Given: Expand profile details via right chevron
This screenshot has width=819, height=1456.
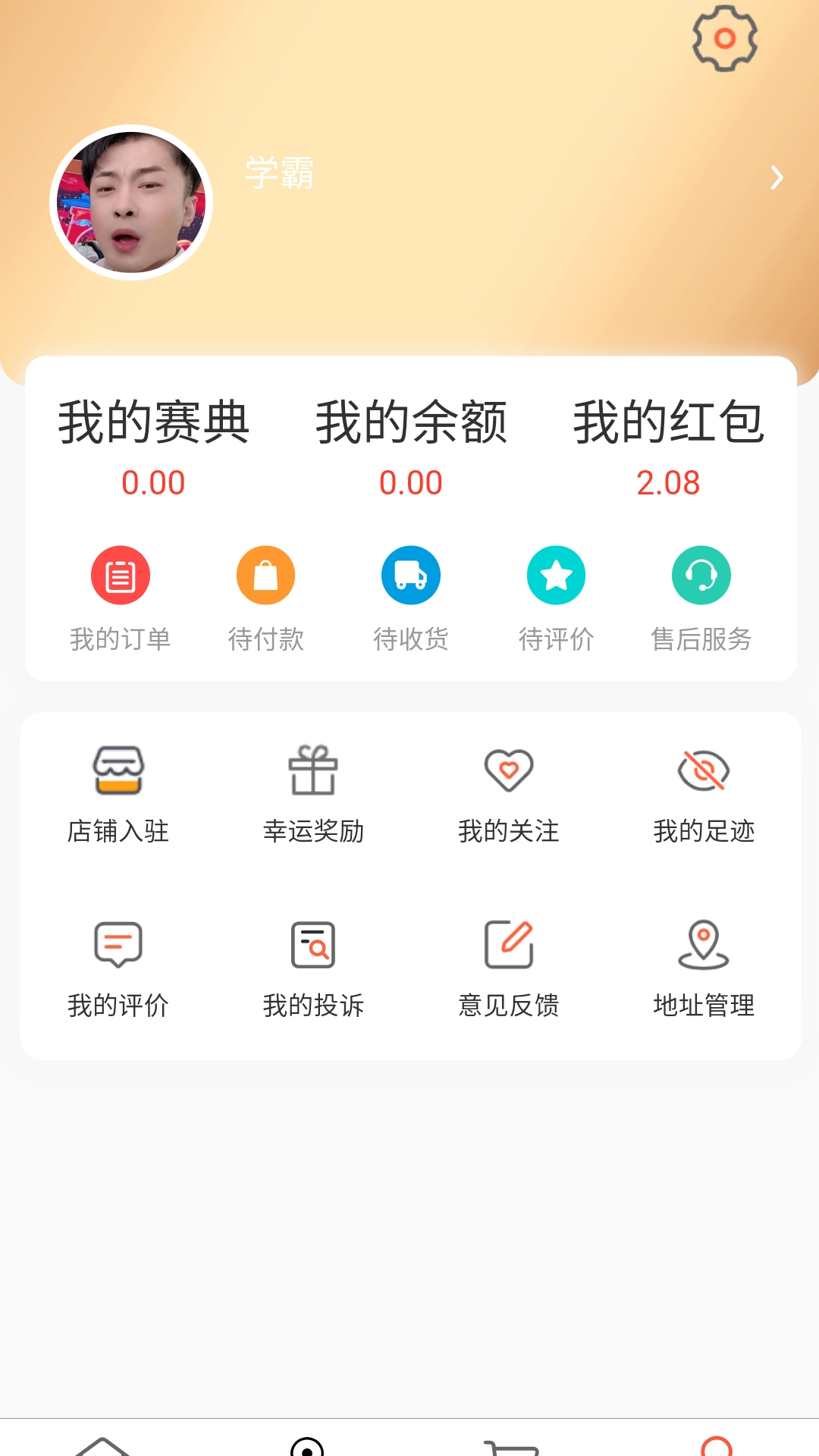Looking at the screenshot, I should tap(777, 177).
